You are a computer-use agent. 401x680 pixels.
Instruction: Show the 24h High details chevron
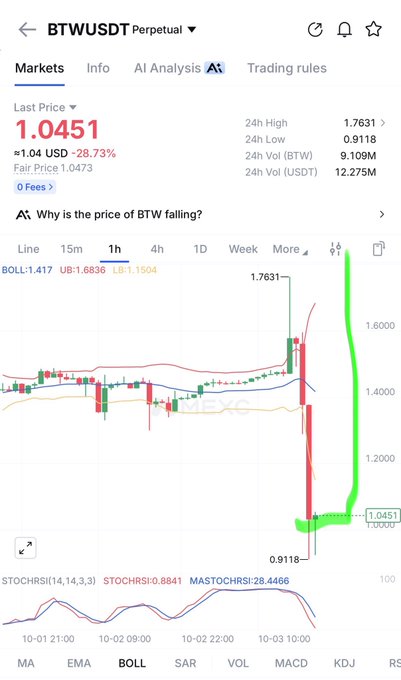(383, 123)
